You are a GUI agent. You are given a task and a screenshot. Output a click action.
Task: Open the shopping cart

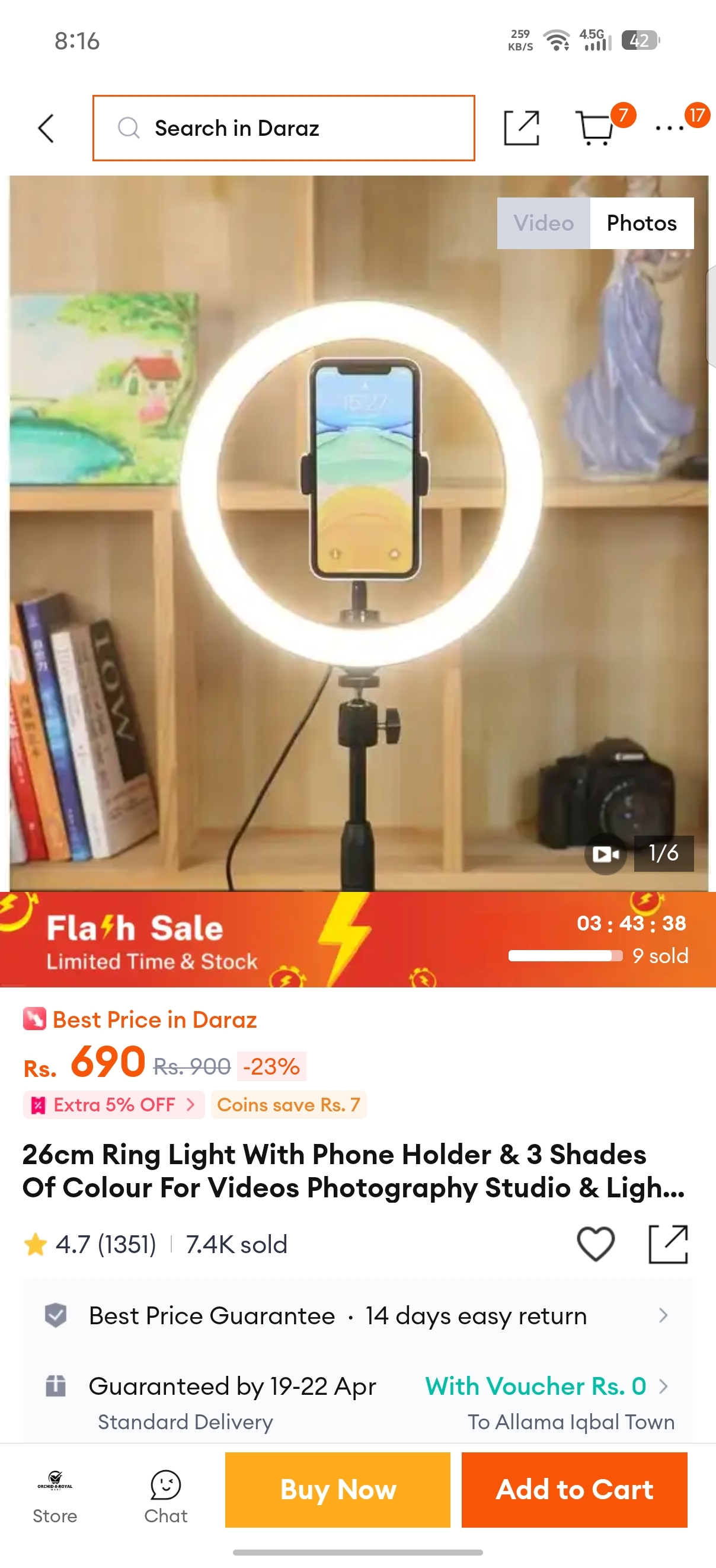595,128
